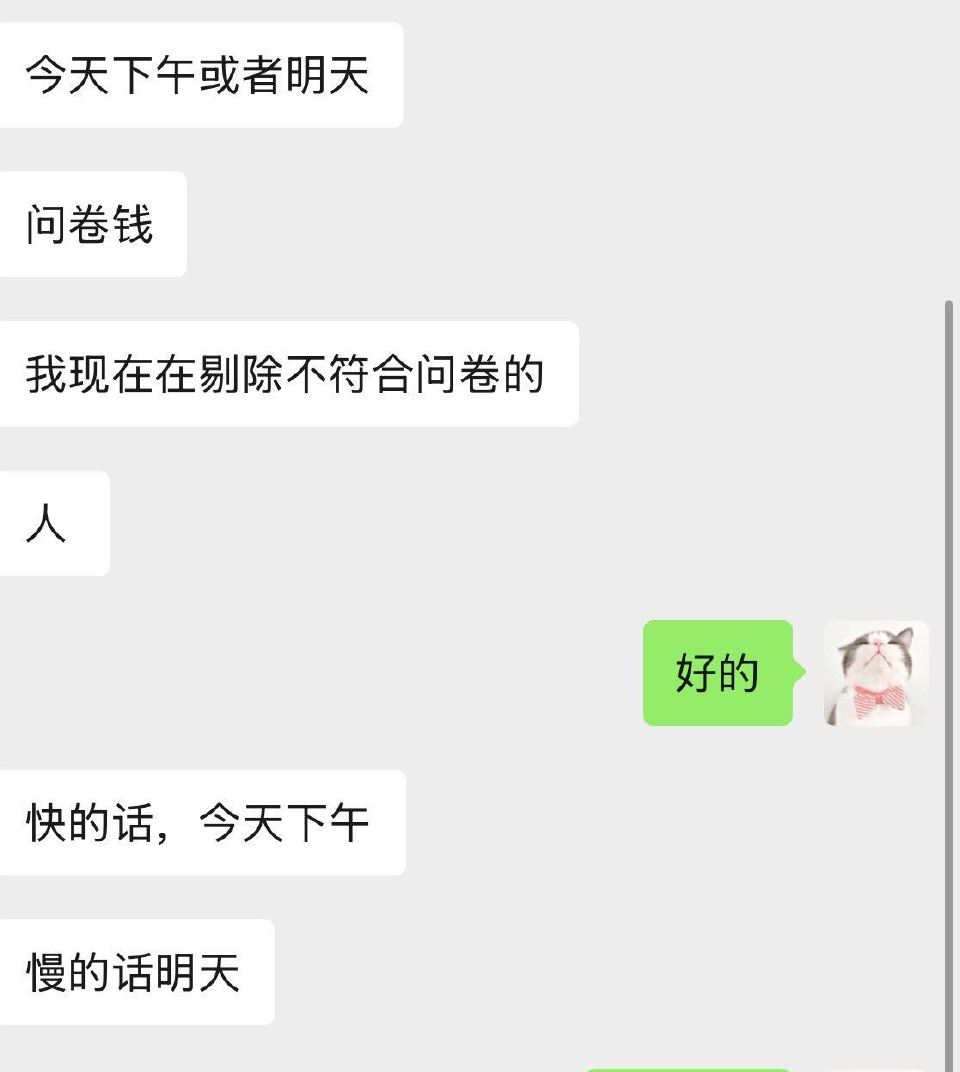
Task: Click the tail pointer of the 好的 bubble
Action: [799, 672]
